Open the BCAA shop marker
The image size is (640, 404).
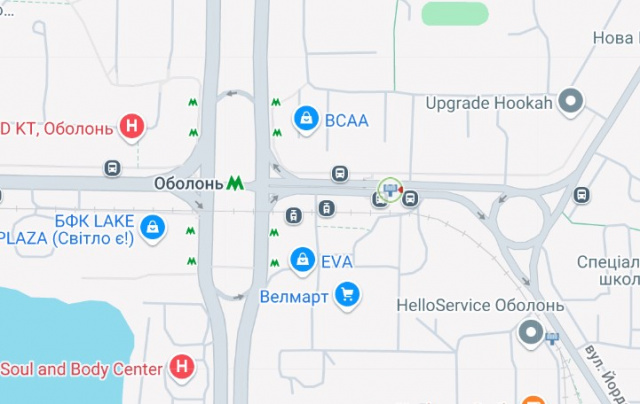pyautogui.click(x=306, y=120)
